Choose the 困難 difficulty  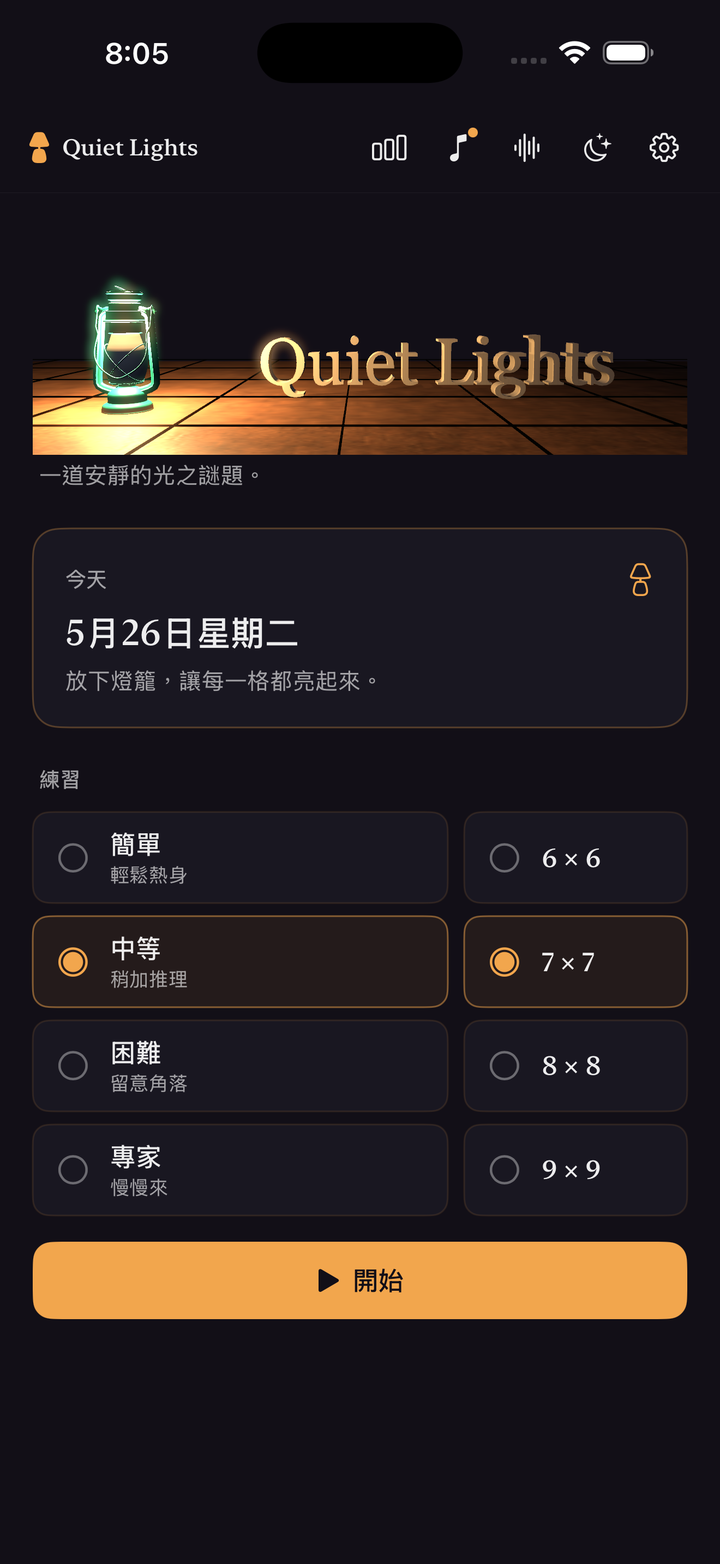click(x=240, y=1066)
